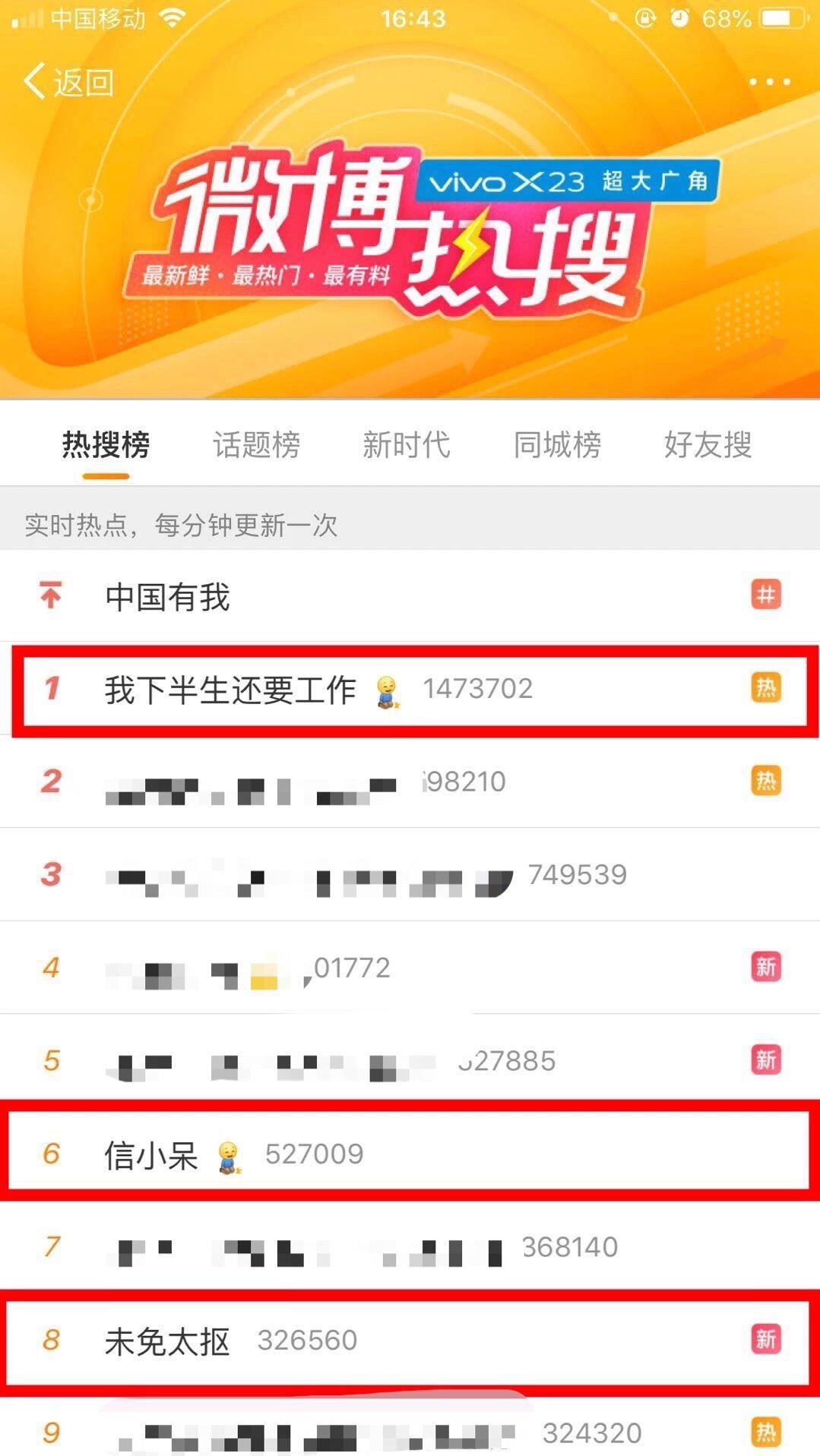Viewport: 820px width, 1456px height.
Task: Open the vivo X23 hot search banner
Action: tap(410, 228)
